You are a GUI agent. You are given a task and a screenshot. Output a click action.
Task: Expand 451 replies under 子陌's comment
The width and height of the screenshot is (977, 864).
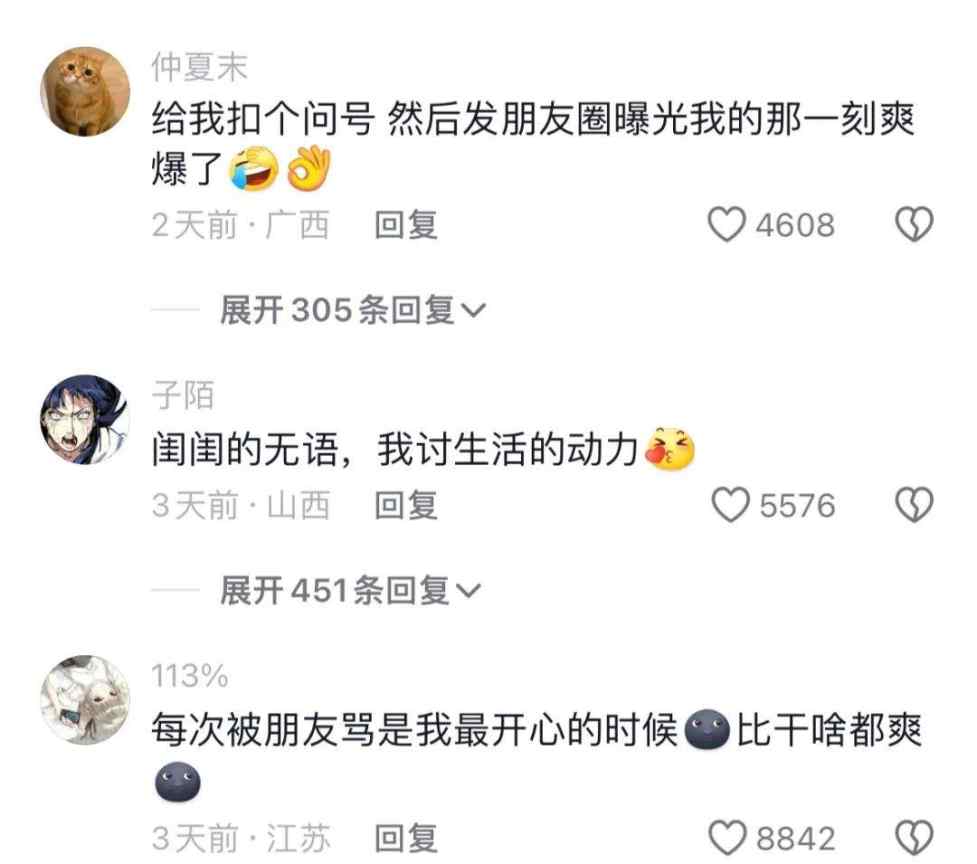(x=350, y=592)
